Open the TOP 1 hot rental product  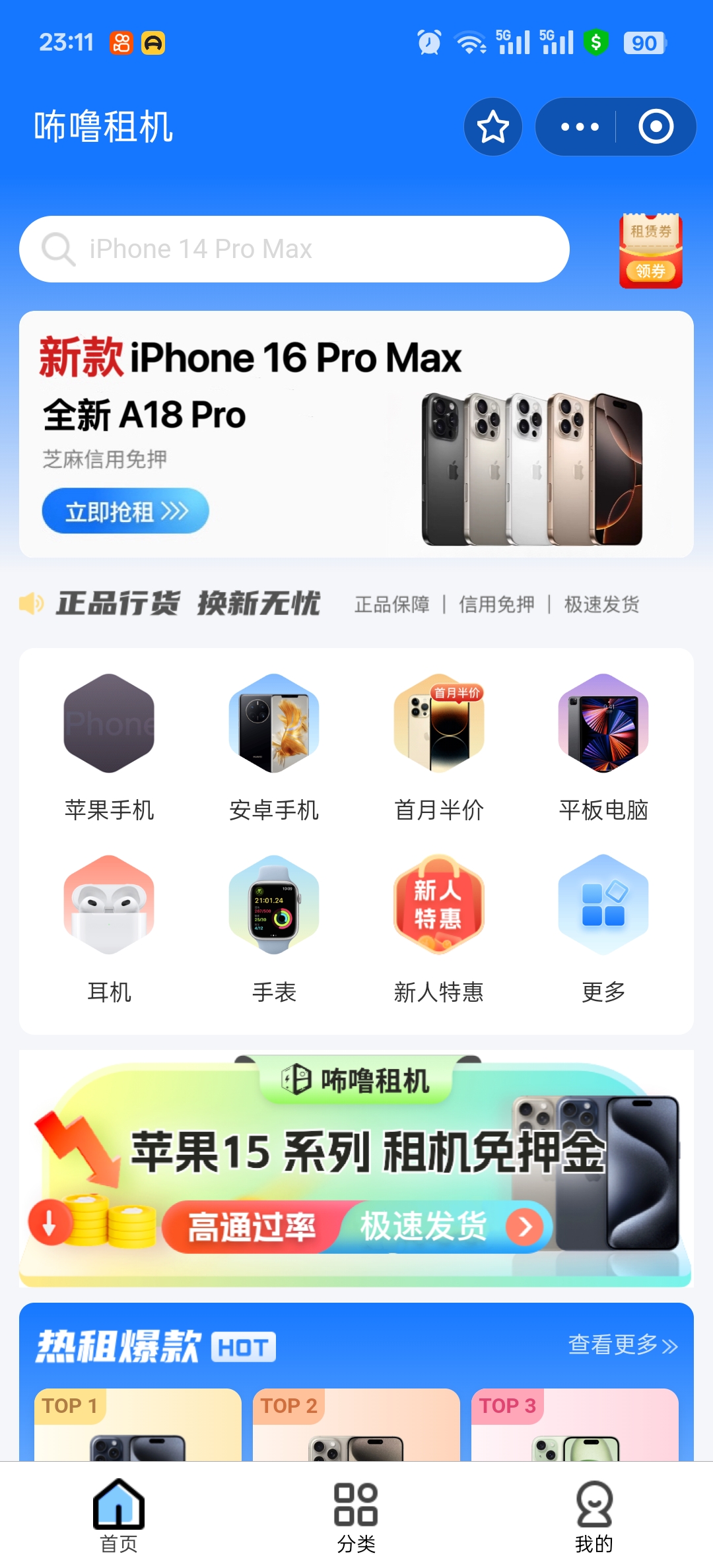pos(138,1424)
